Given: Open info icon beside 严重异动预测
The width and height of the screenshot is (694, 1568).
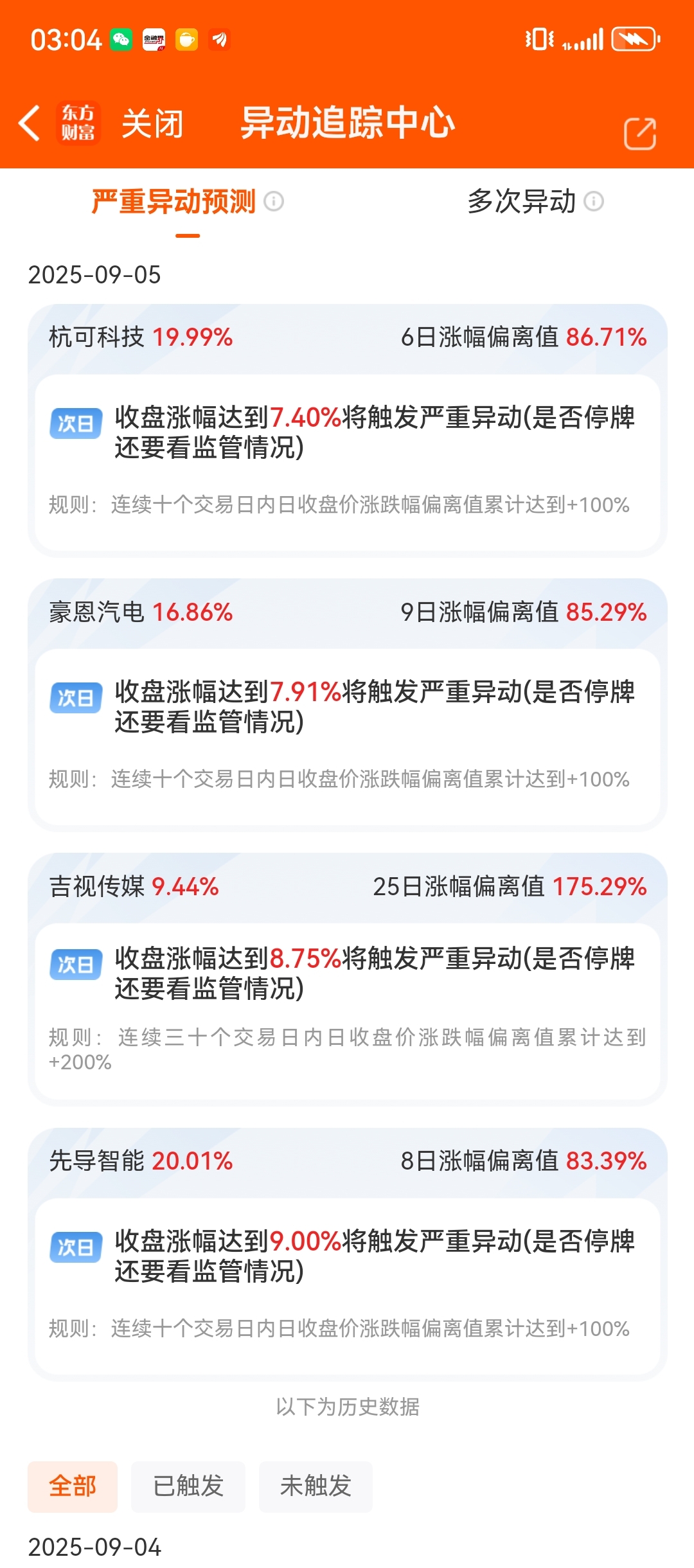Looking at the screenshot, I should pos(274,202).
